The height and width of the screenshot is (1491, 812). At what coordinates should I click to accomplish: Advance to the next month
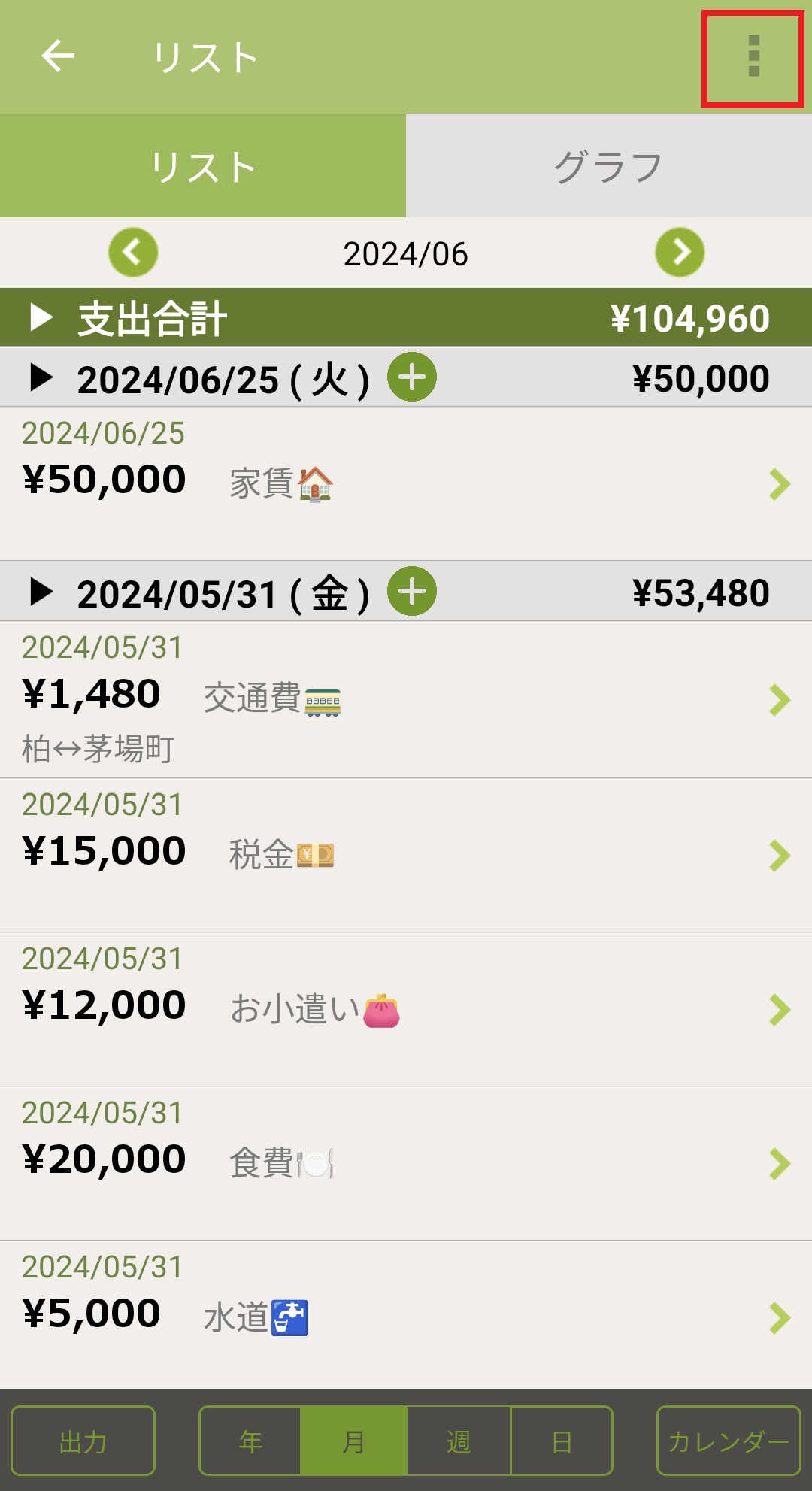click(680, 253)
